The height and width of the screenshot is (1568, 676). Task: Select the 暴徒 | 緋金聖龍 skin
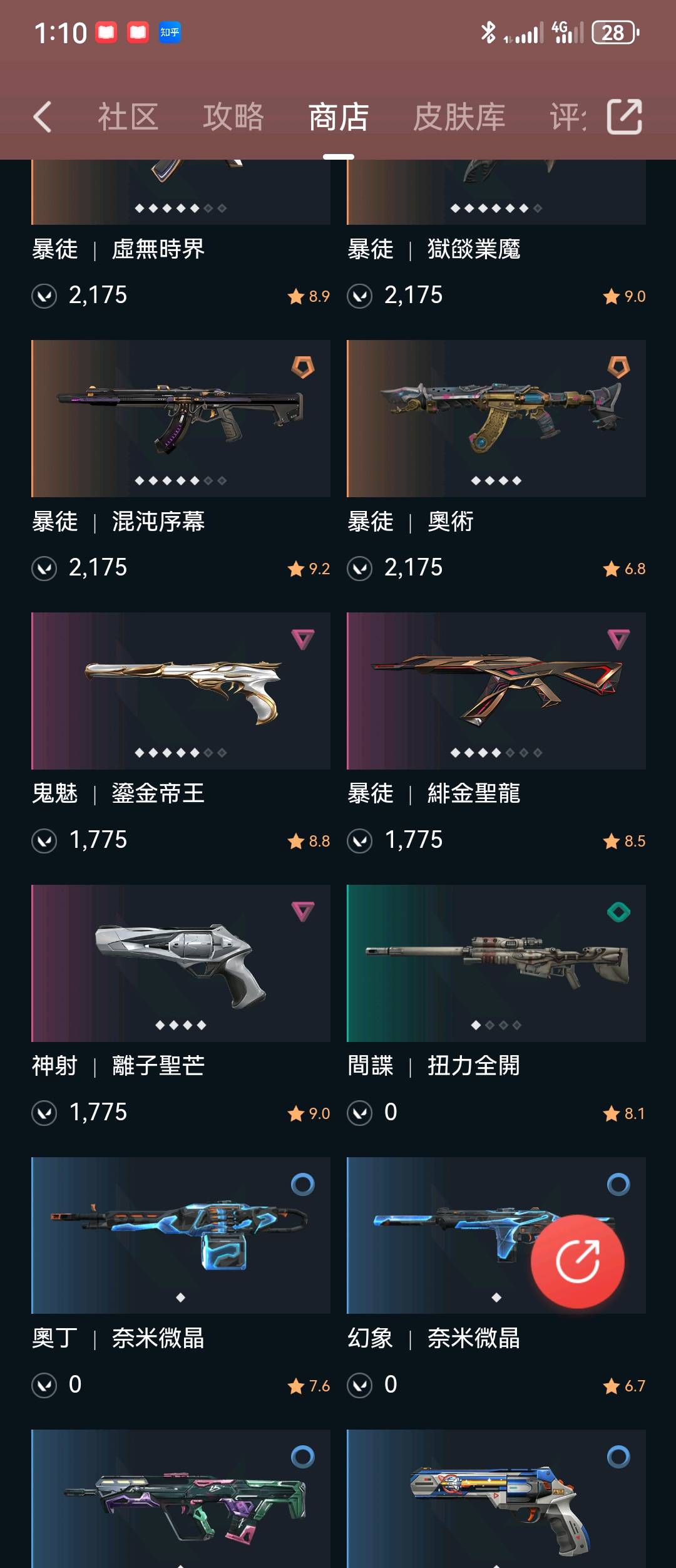pos(496,691)
